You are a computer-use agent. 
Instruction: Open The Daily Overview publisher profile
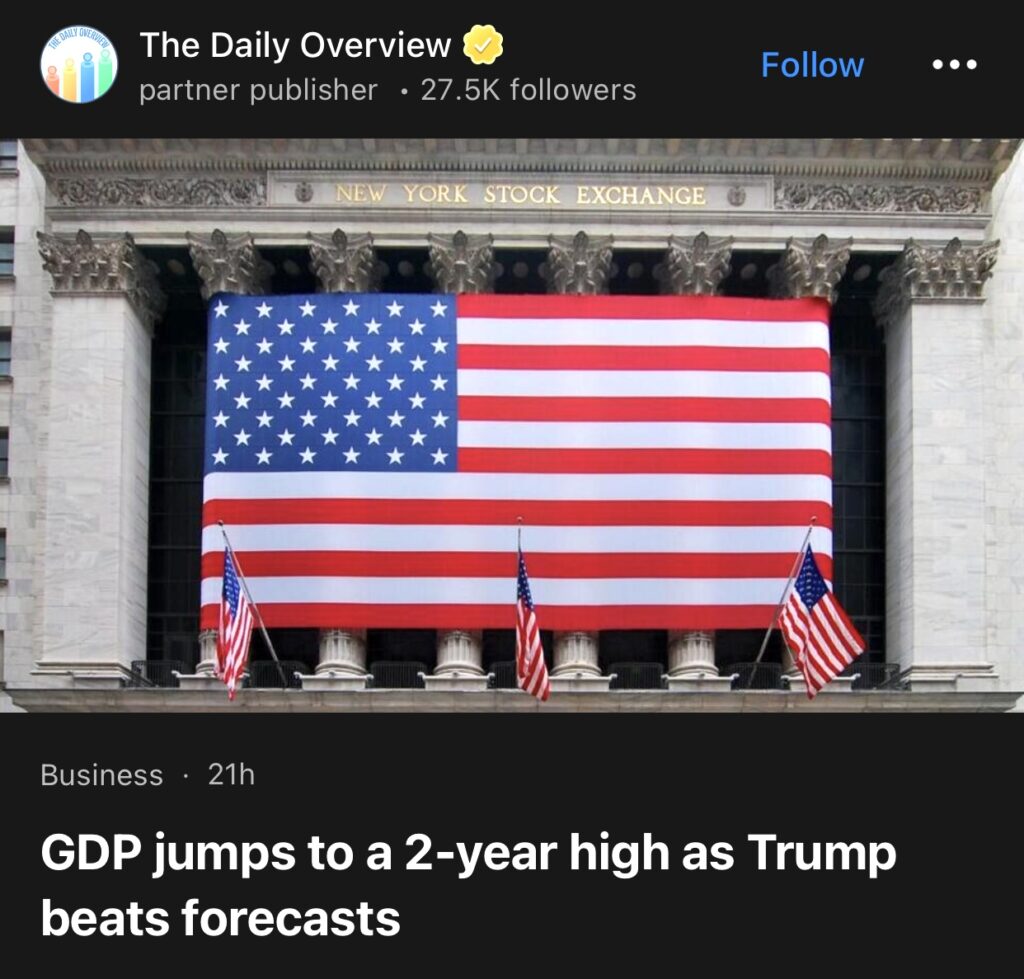click(294, 46)
